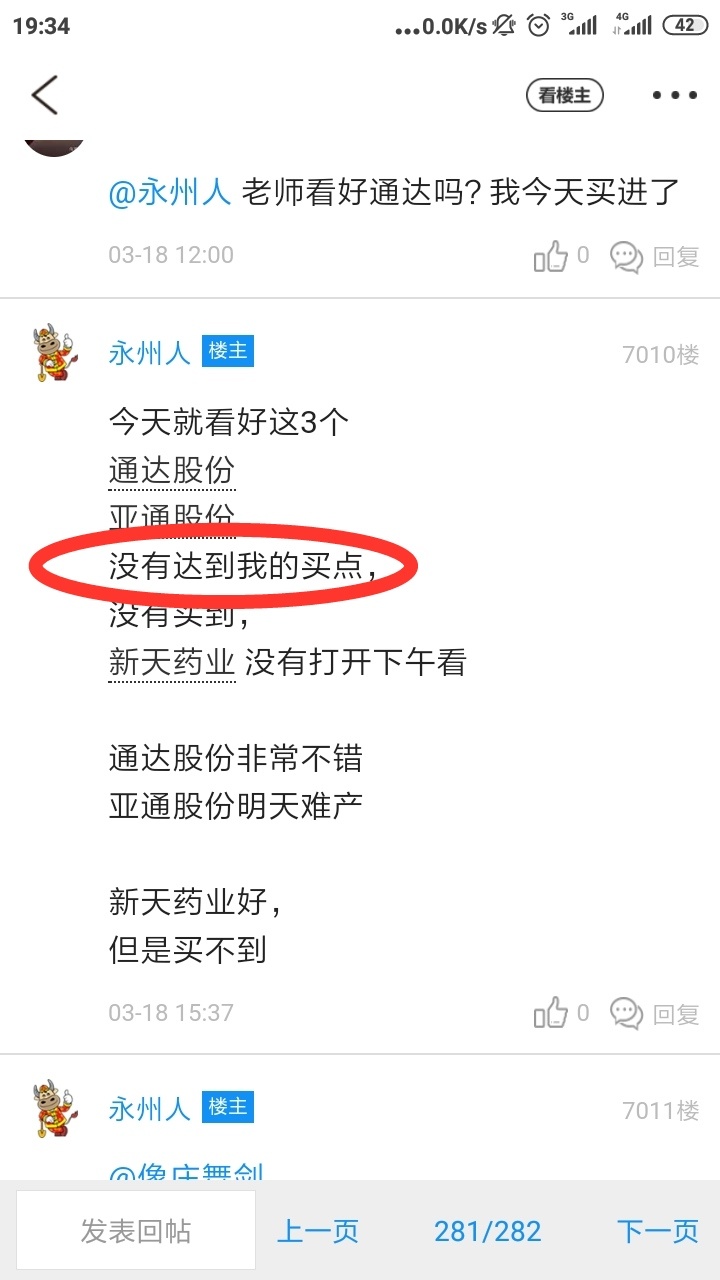Viewport: 720px width, 1280px height.
Task: Open the 发表回帖 reply box
Action: point(136,1231)
